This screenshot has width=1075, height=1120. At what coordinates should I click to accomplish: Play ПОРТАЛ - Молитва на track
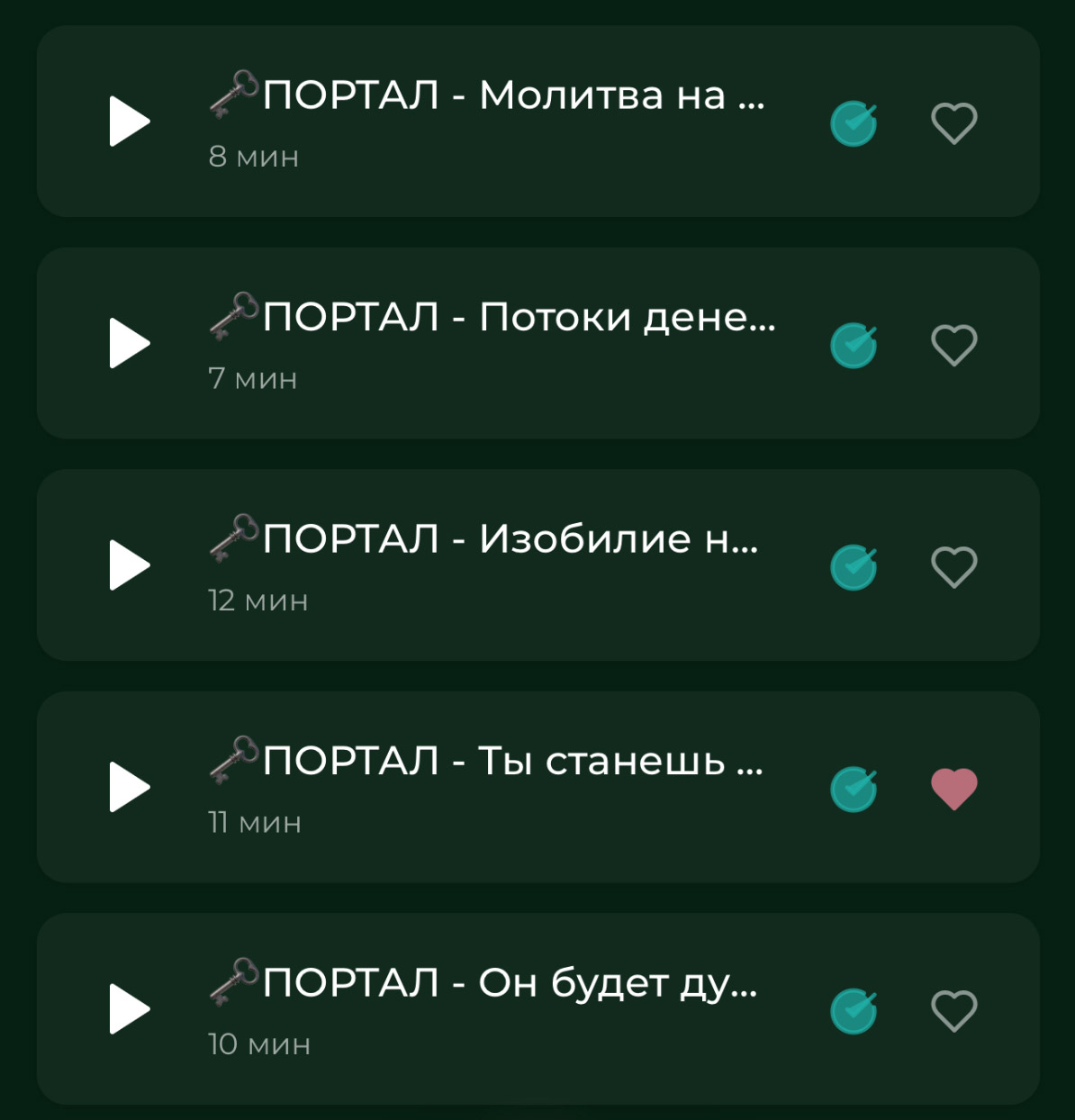pyautogui.click(x=129, y=122)
